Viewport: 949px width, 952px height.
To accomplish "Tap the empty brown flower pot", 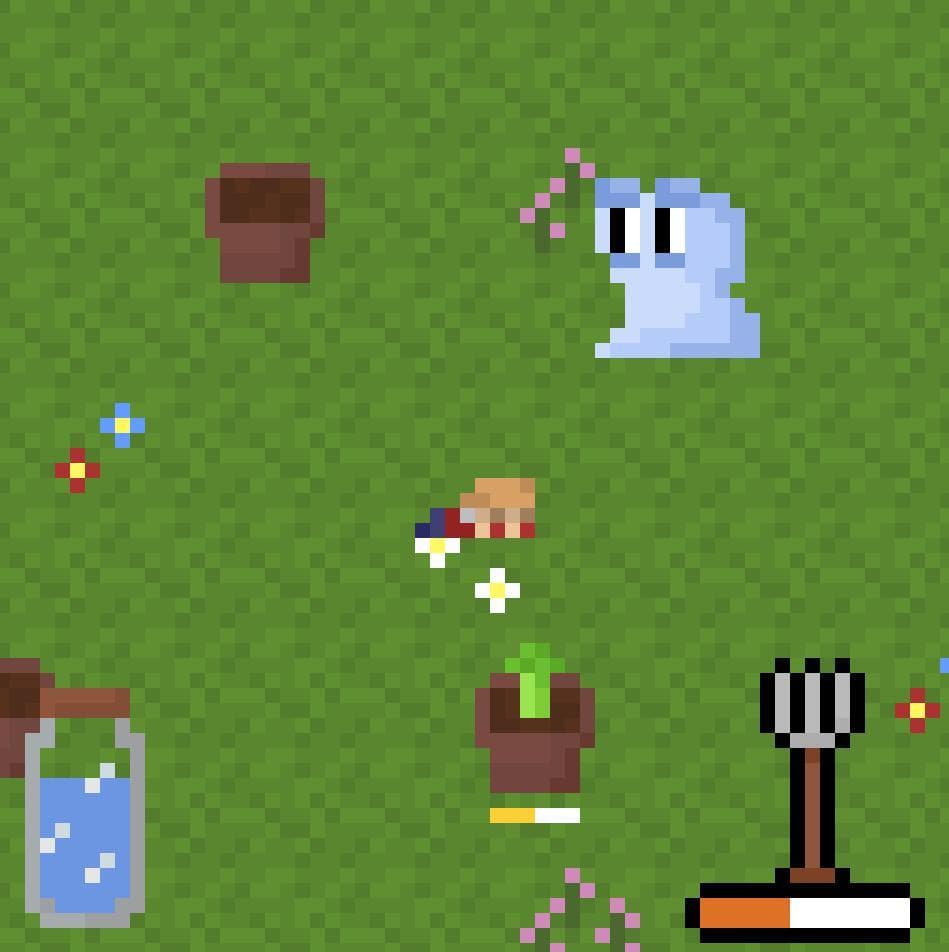I will pyautogui.click(x=265, y=223).
